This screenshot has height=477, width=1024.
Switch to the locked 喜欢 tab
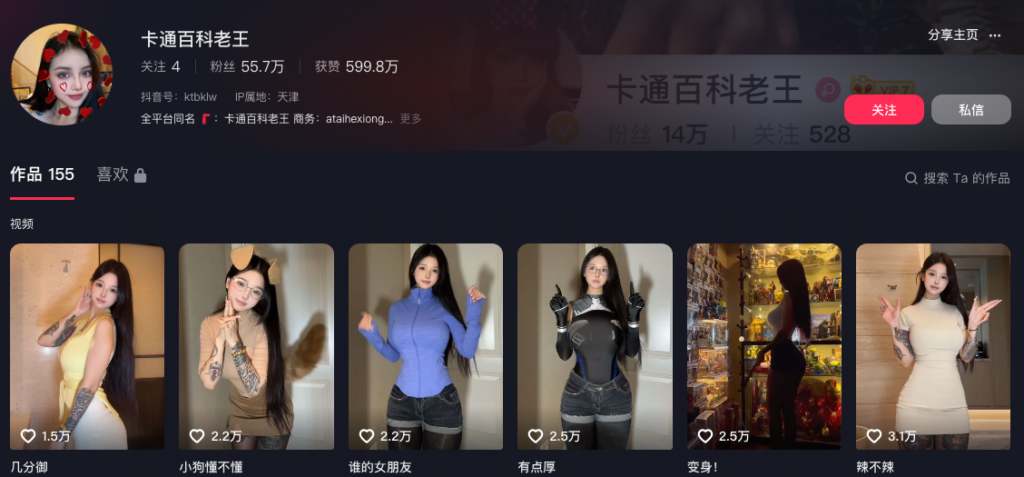121,174
